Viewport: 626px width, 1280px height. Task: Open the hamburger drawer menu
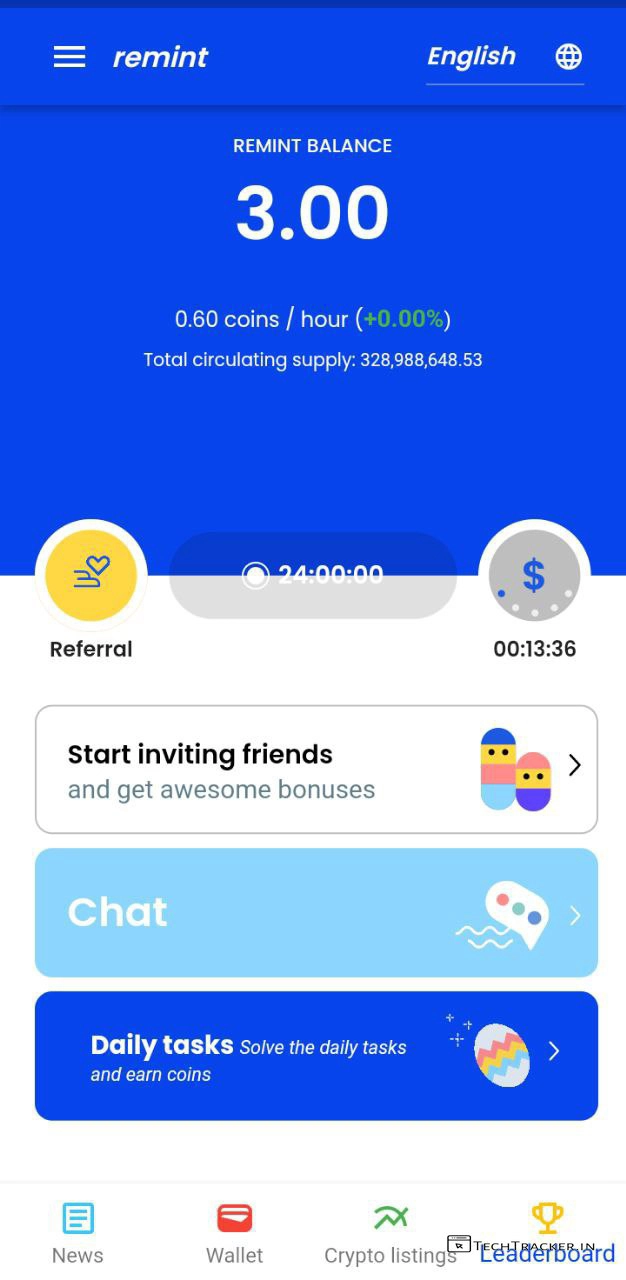click(x=69, y=57)
